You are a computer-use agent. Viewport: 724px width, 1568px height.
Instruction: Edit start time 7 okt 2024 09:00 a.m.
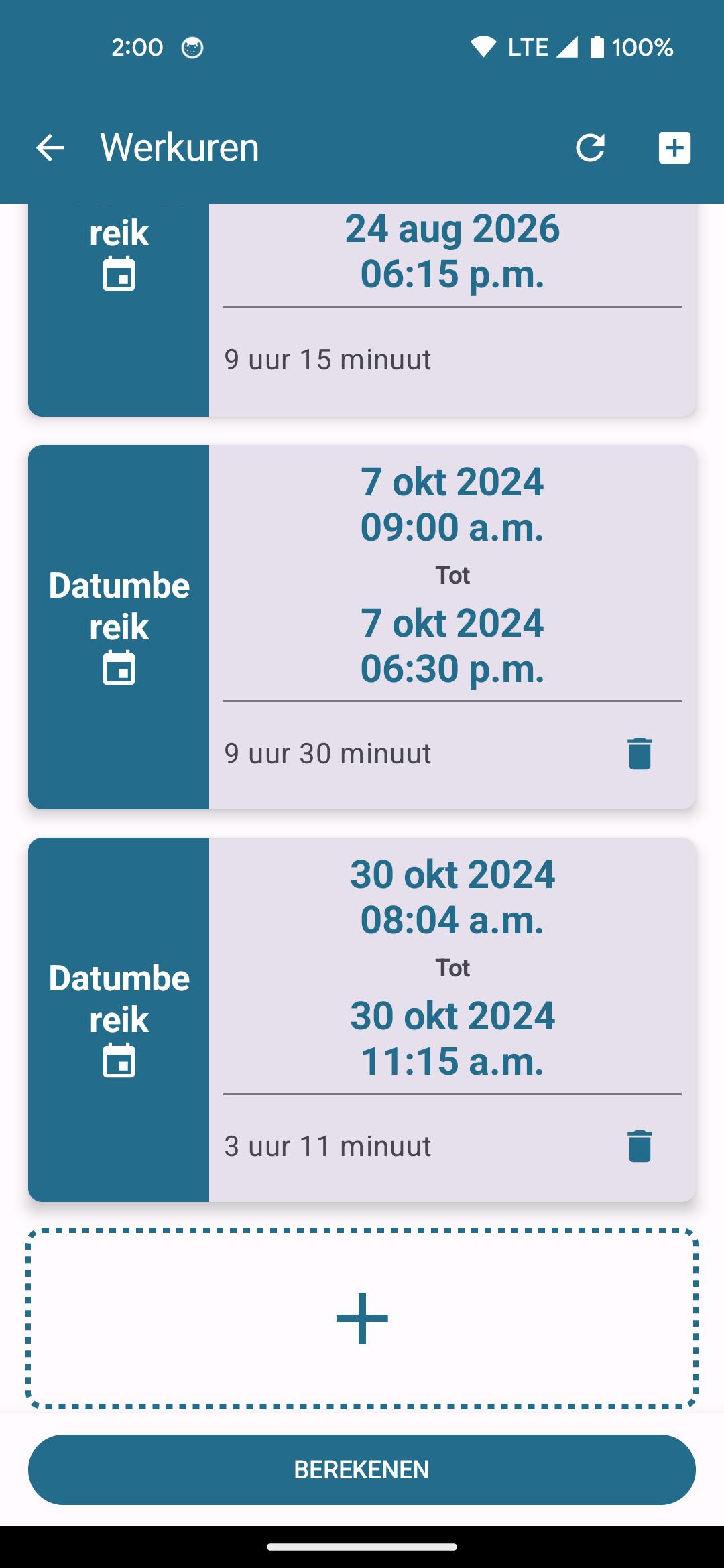452,505
